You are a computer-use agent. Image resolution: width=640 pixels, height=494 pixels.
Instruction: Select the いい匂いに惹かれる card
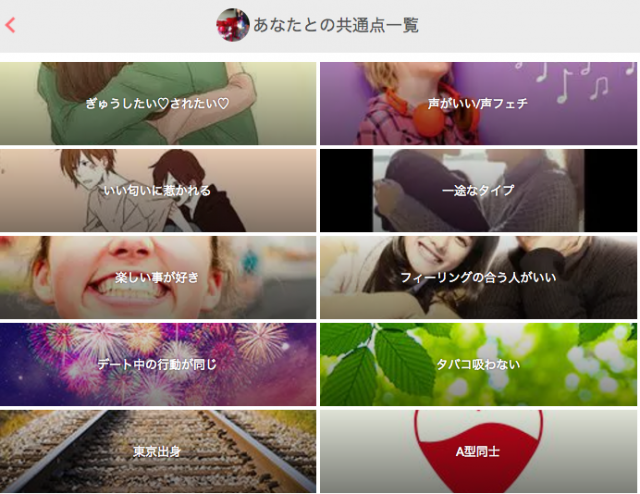(x=158, y=190)
